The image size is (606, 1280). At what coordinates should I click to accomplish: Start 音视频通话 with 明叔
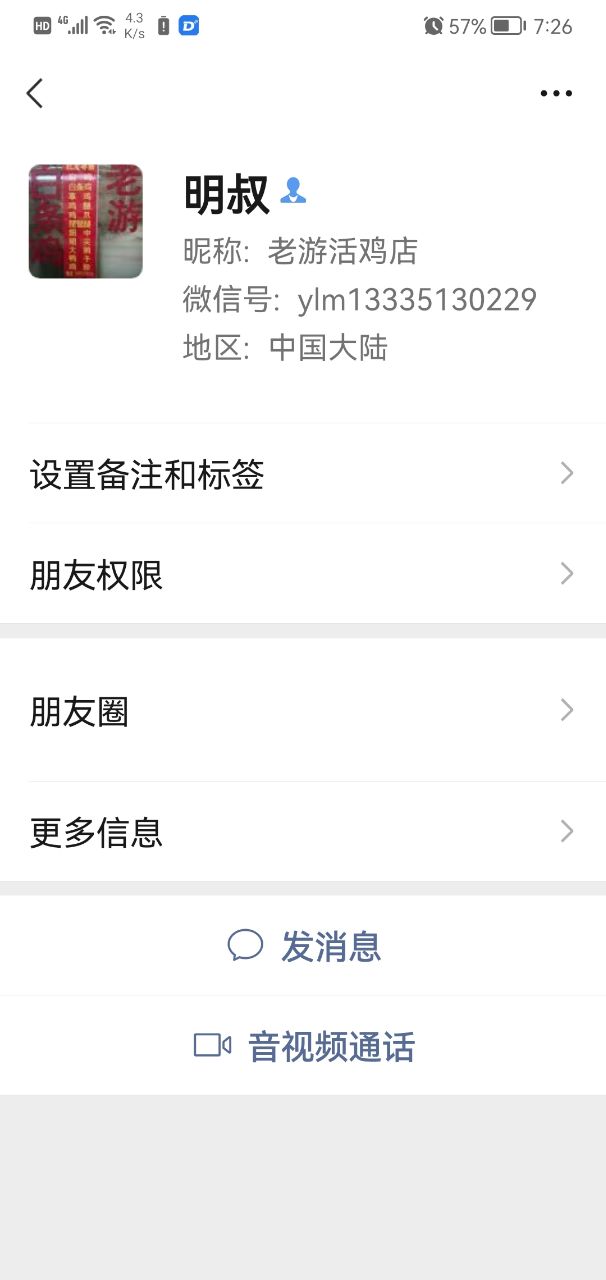304,1046
